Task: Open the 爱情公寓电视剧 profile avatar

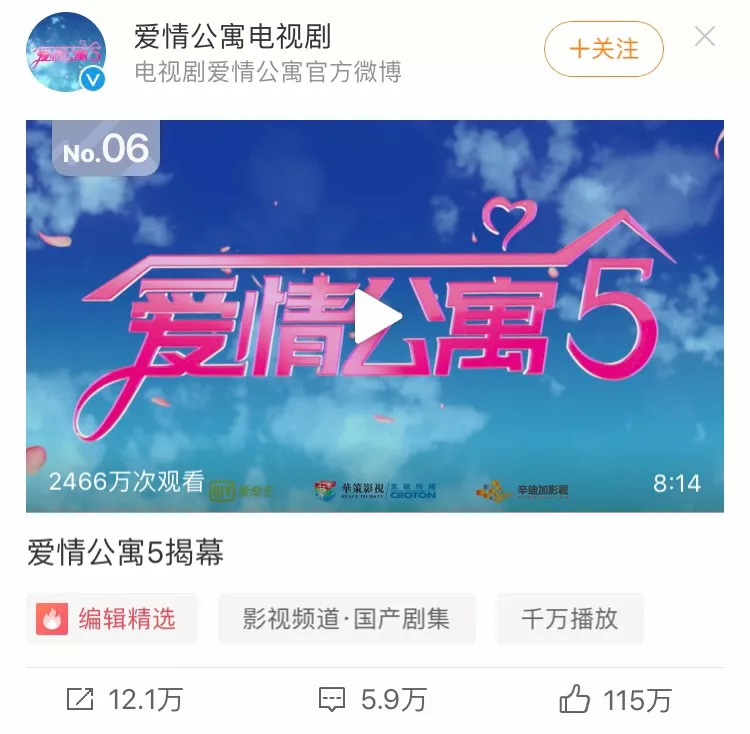Action: pos(66,52)
